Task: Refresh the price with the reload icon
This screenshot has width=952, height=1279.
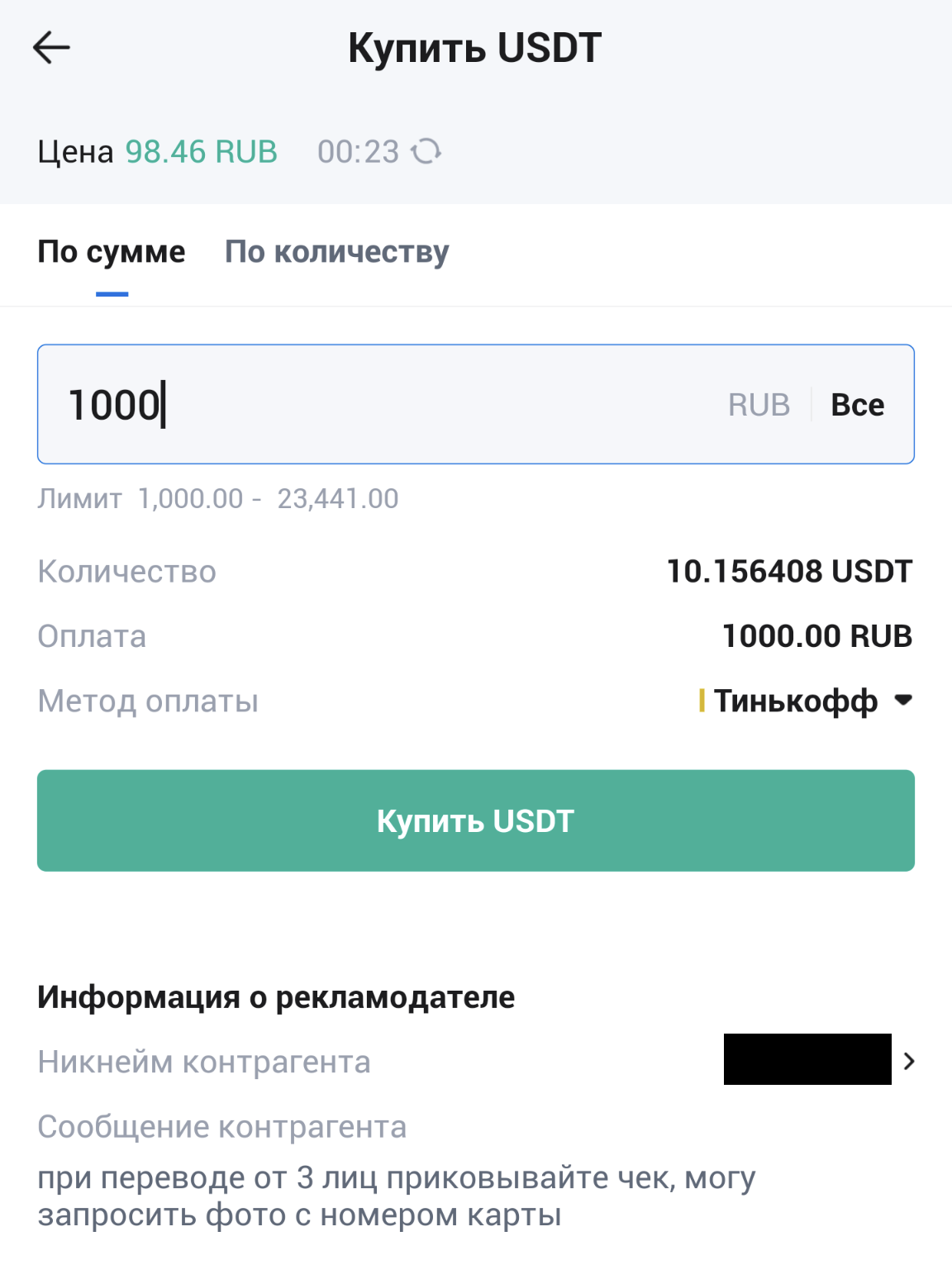Action: (426, 152)
